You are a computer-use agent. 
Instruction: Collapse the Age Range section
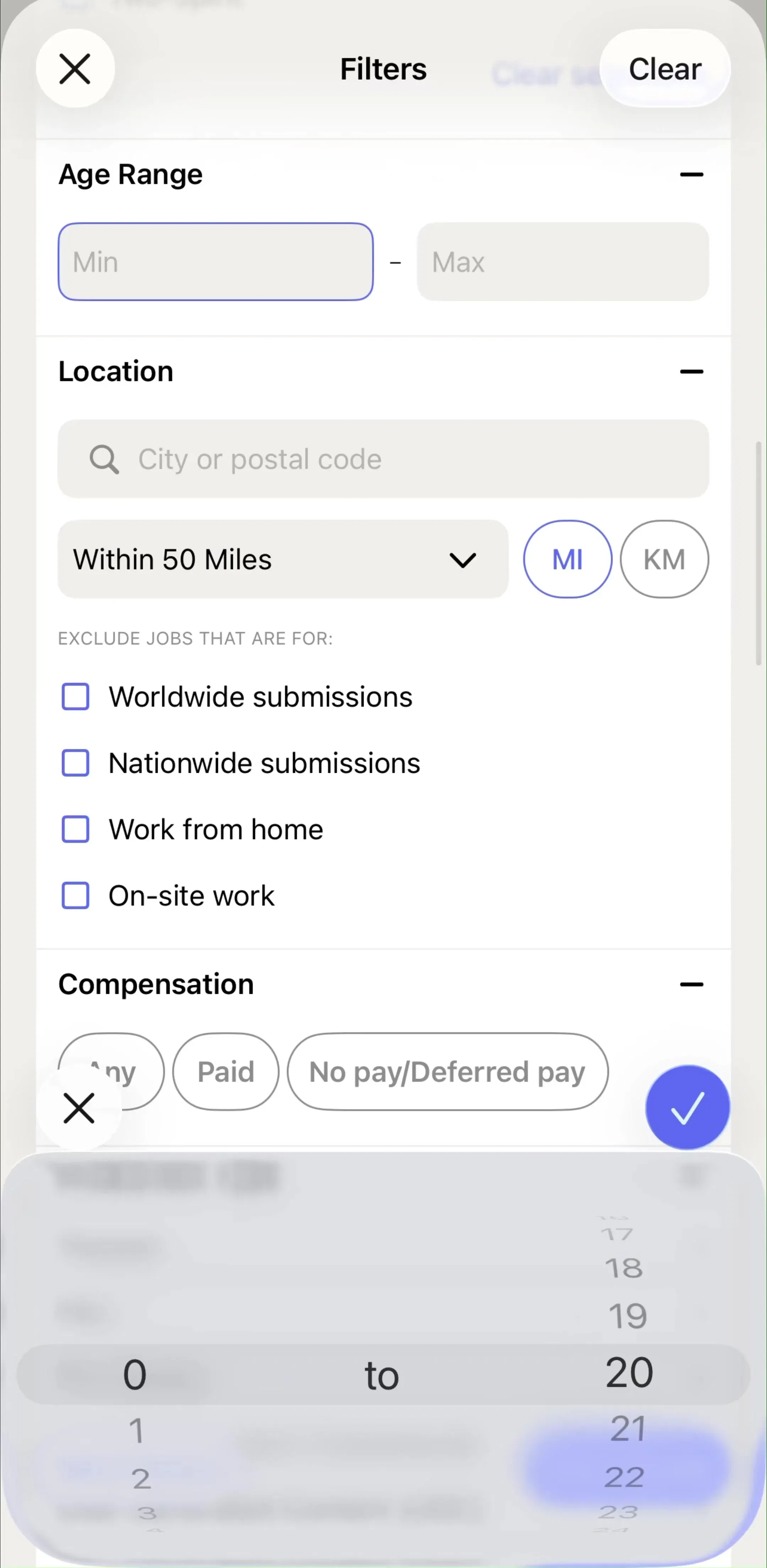pyautogui.click(x=691, y=175)
